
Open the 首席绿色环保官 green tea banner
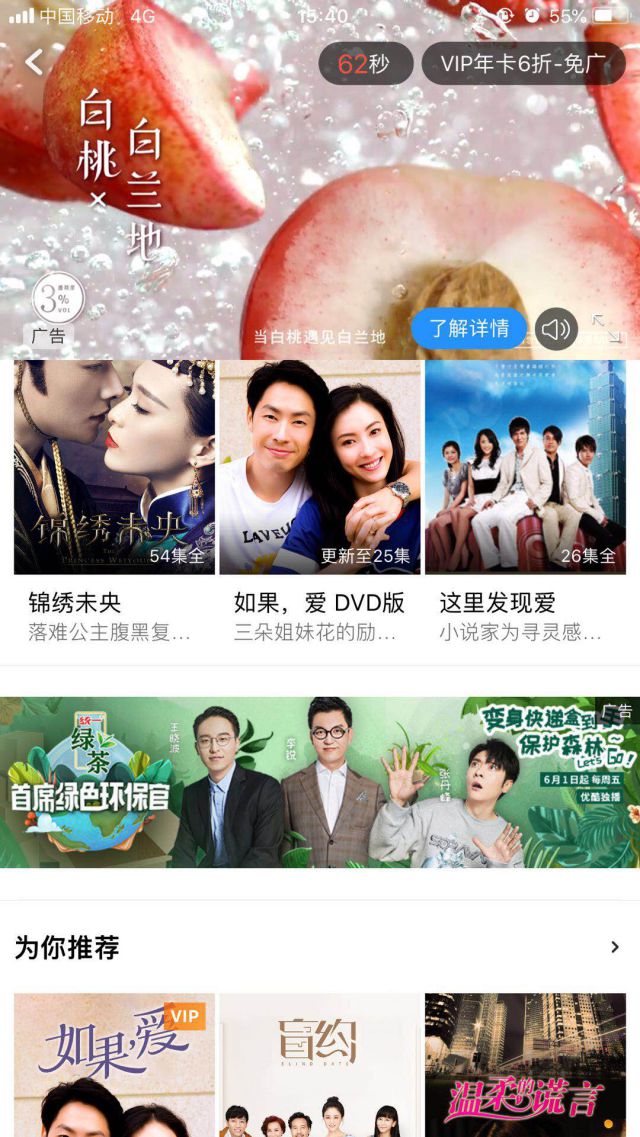(320, 782)
